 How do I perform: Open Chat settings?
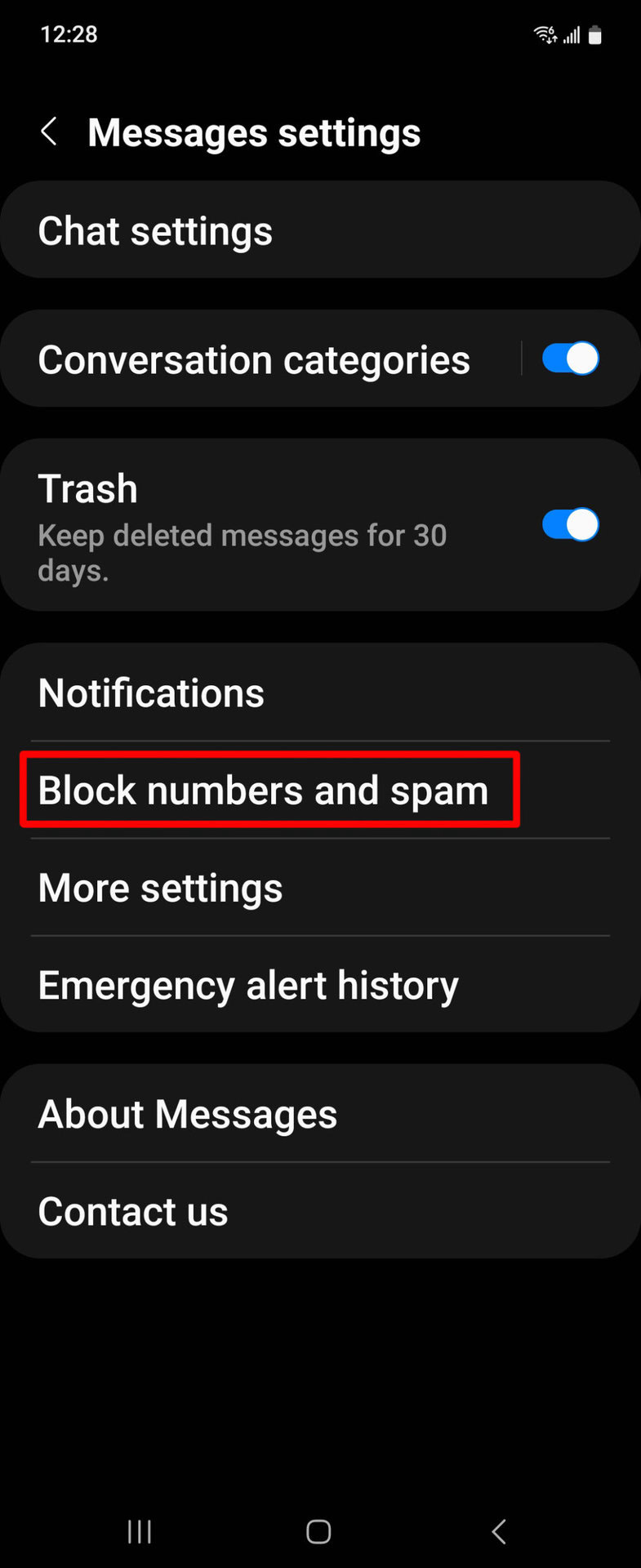point(318,230)
